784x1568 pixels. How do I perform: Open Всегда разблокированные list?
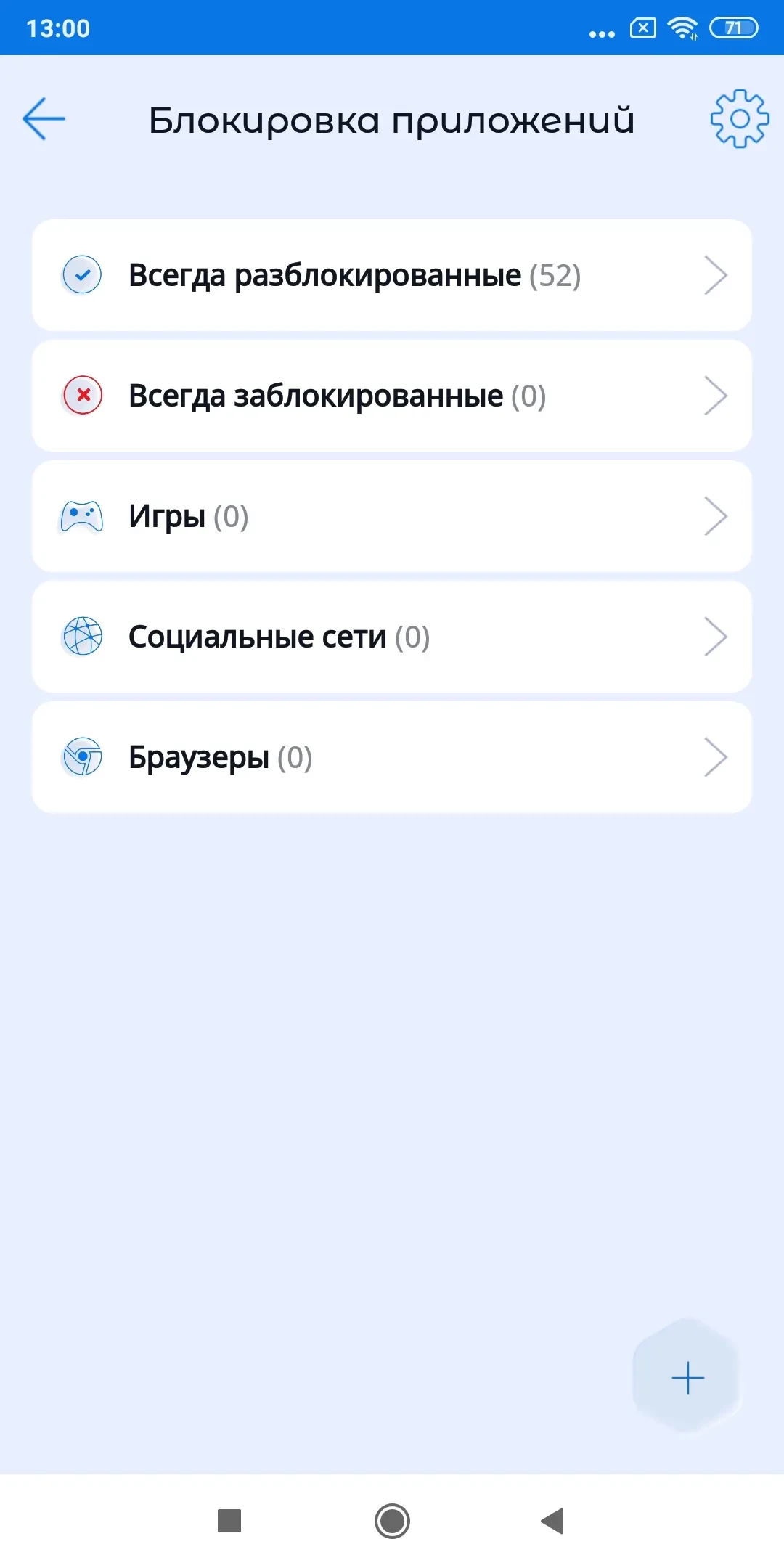click(392, 275)
